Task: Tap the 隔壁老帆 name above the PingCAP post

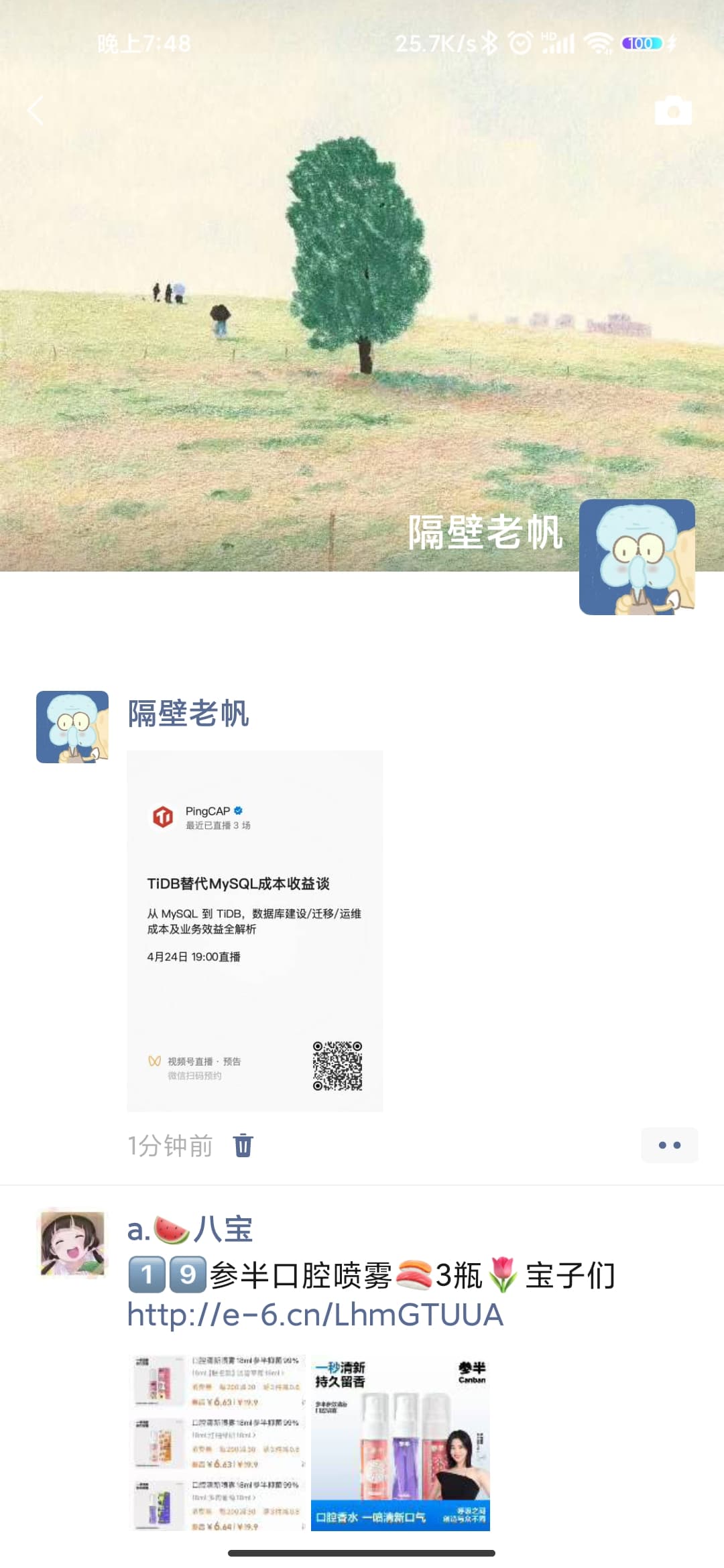Action: tap(188, 714)
